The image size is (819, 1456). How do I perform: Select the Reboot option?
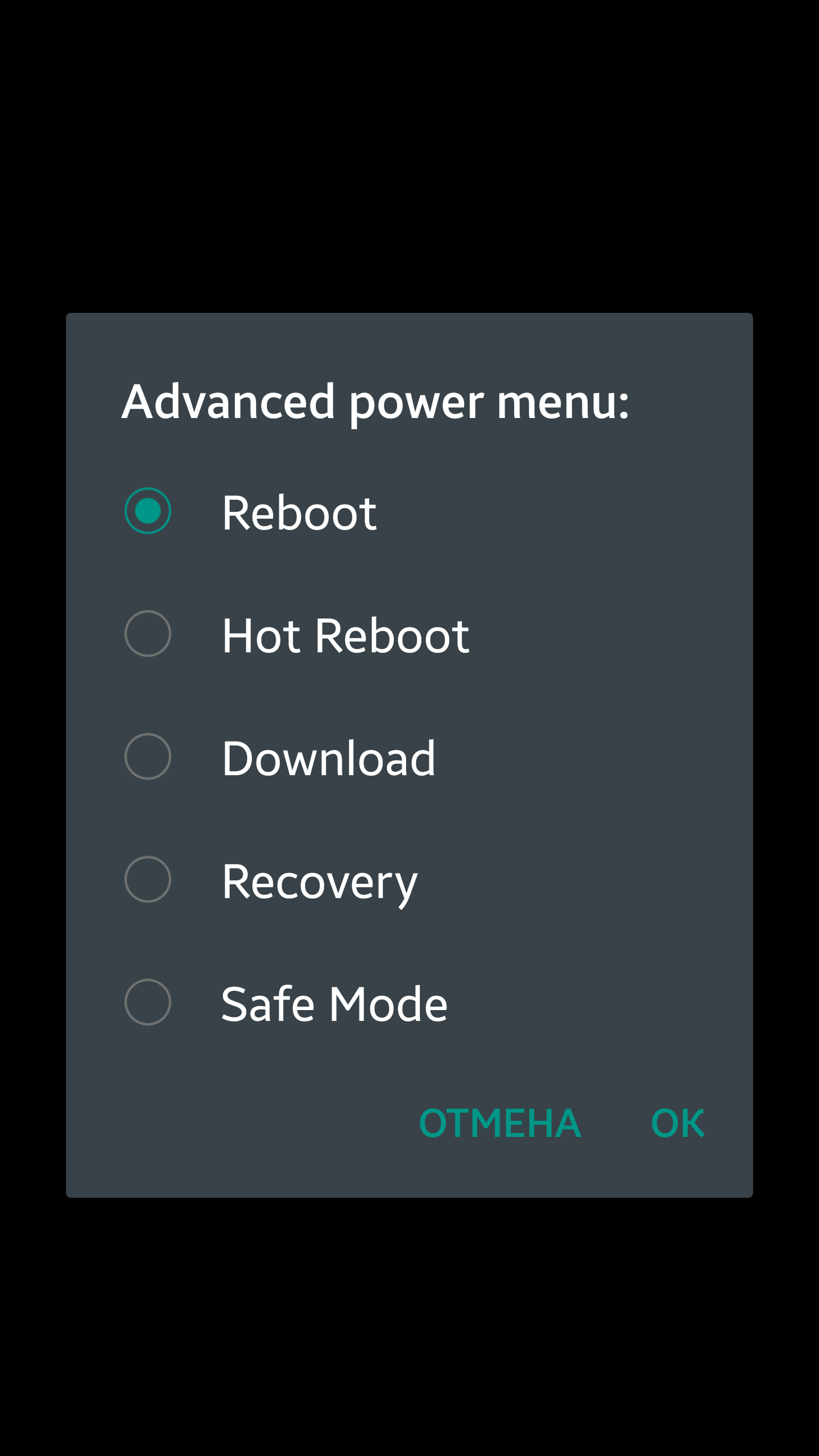(x=409, y=511)
